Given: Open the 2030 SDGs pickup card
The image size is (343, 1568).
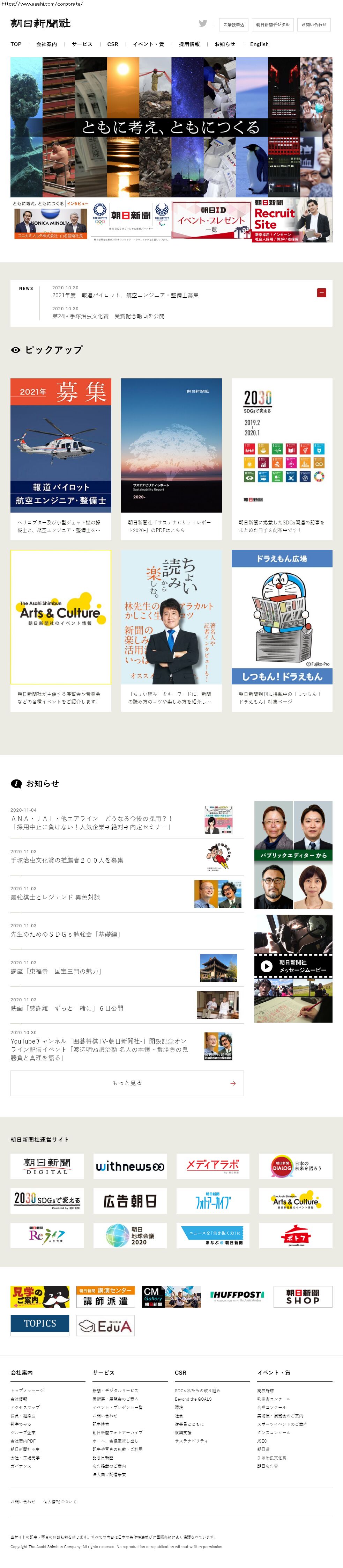Looking at the screenshot, I should pos(282,458).
